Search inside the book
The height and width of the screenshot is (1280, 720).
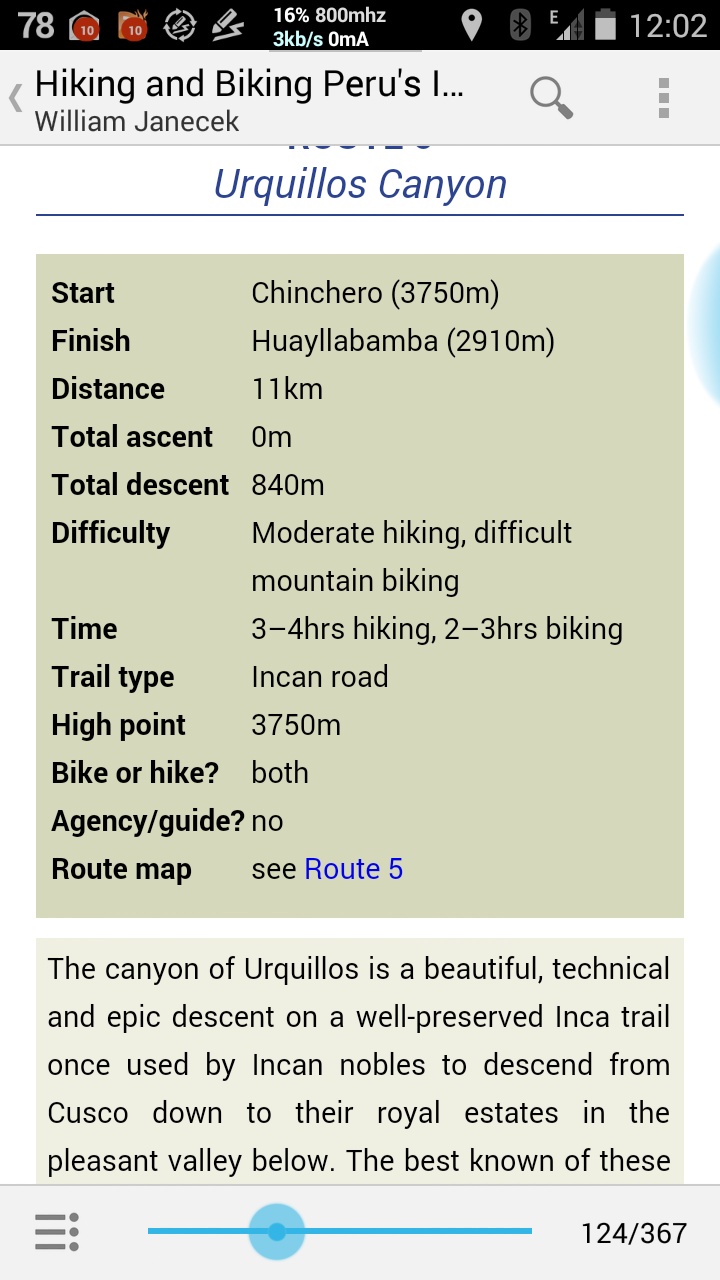pyautogui.click(x=551, y=98)
